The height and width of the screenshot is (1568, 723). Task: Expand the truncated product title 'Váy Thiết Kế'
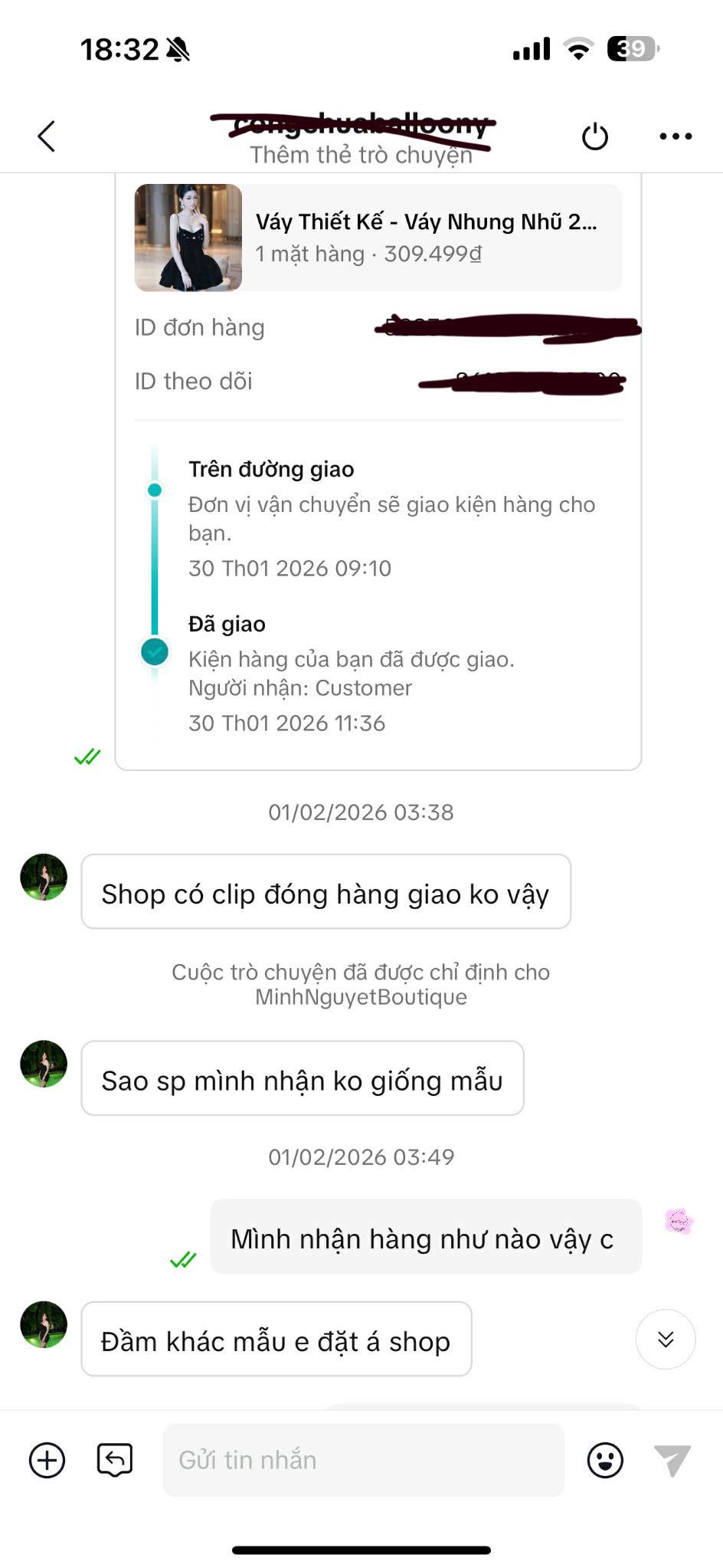[x=427, y=222]
